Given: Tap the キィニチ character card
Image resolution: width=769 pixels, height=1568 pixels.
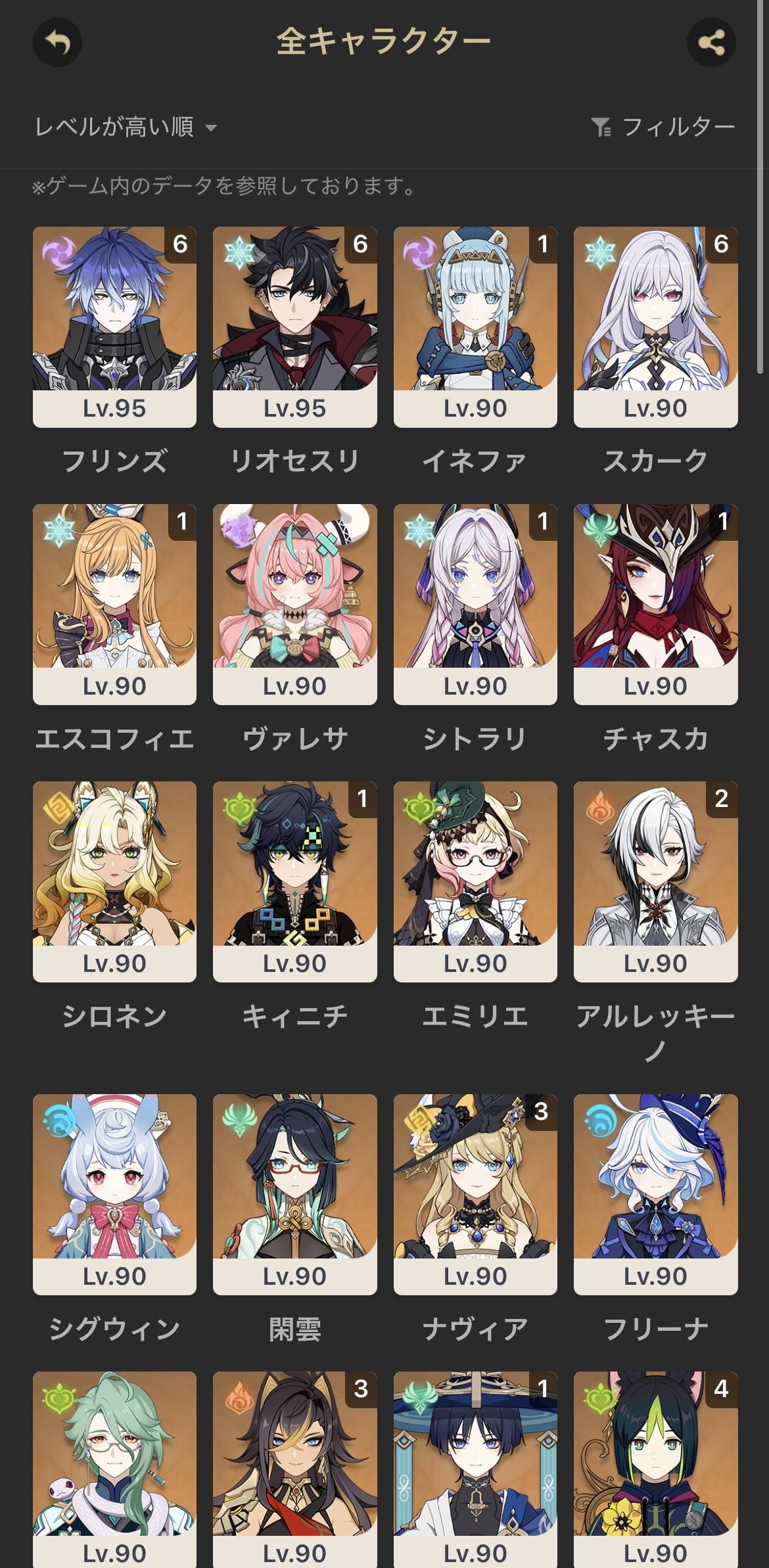Looking at the screenshot, I should coord(294,881).
